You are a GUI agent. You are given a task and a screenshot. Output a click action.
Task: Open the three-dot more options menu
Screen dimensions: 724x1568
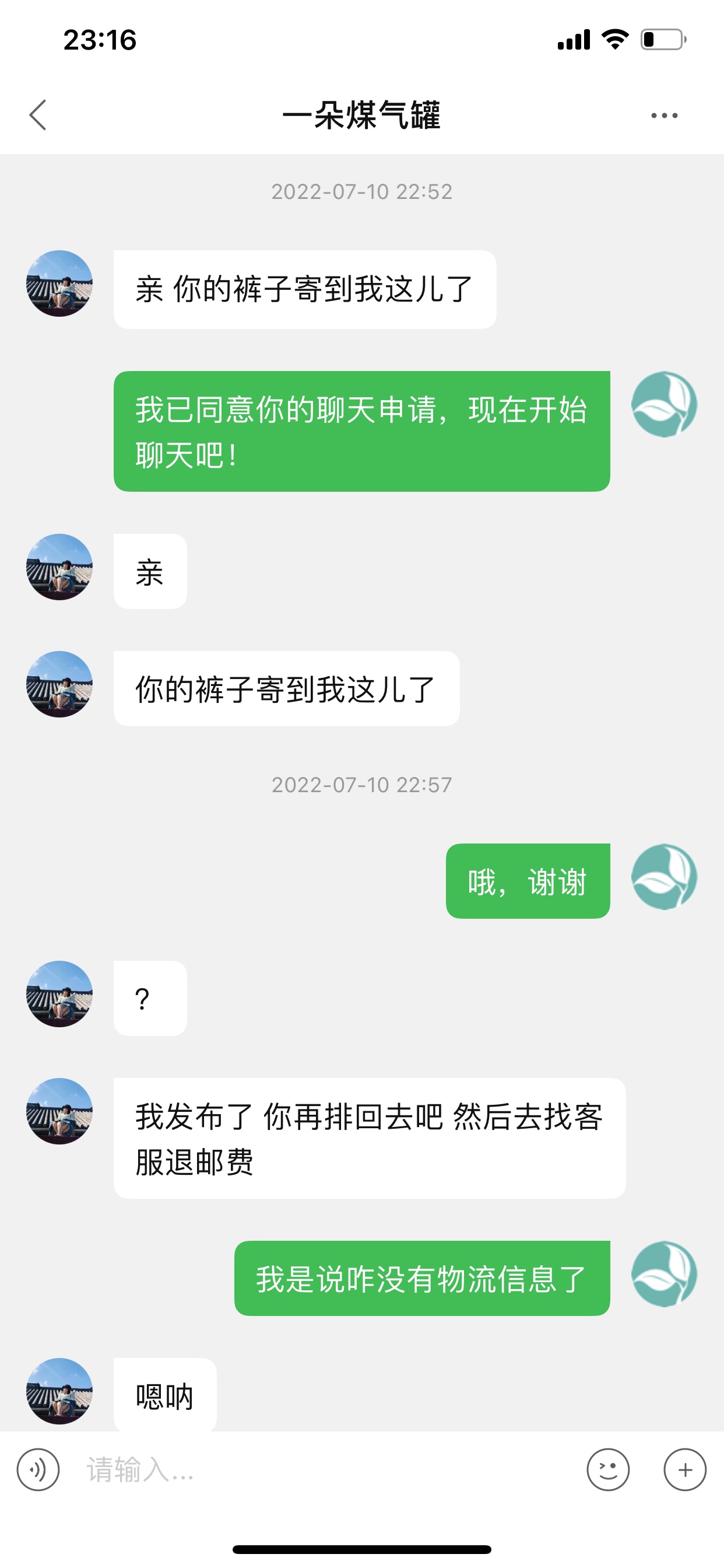664,115
